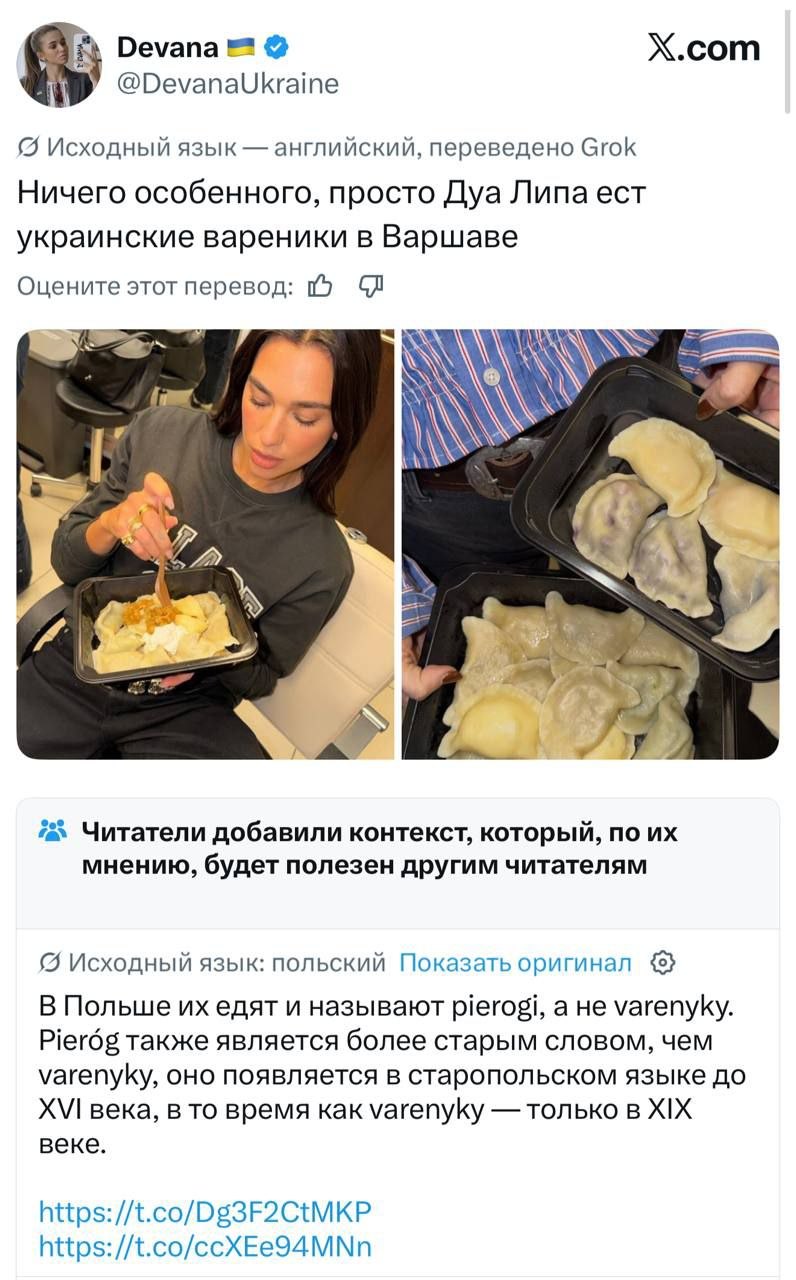This screenshot has height=1280, width=796.
Task: Open the link t.co/Dg3F2CtMKP
Action: tap(205, 1212)
